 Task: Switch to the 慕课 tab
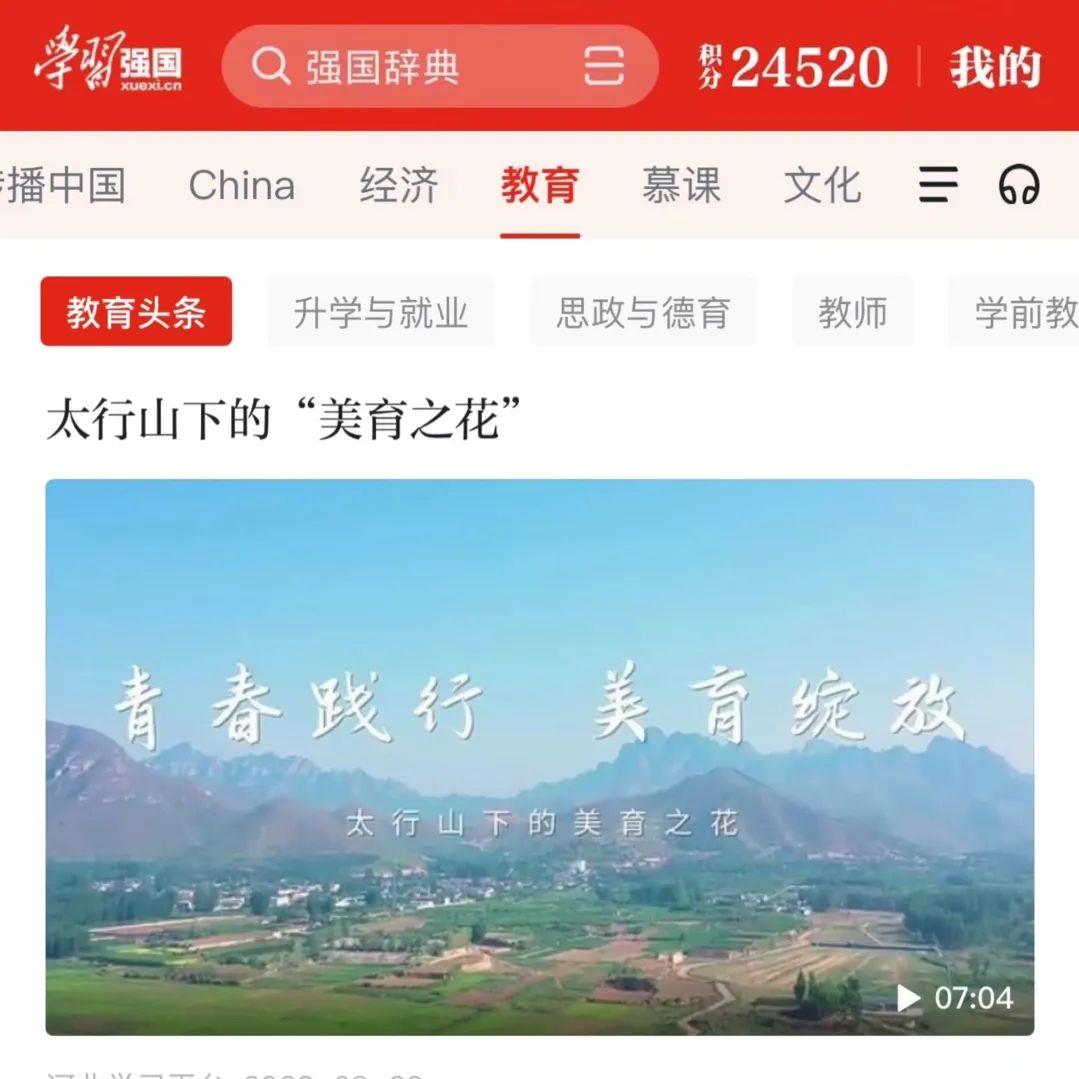681,186
